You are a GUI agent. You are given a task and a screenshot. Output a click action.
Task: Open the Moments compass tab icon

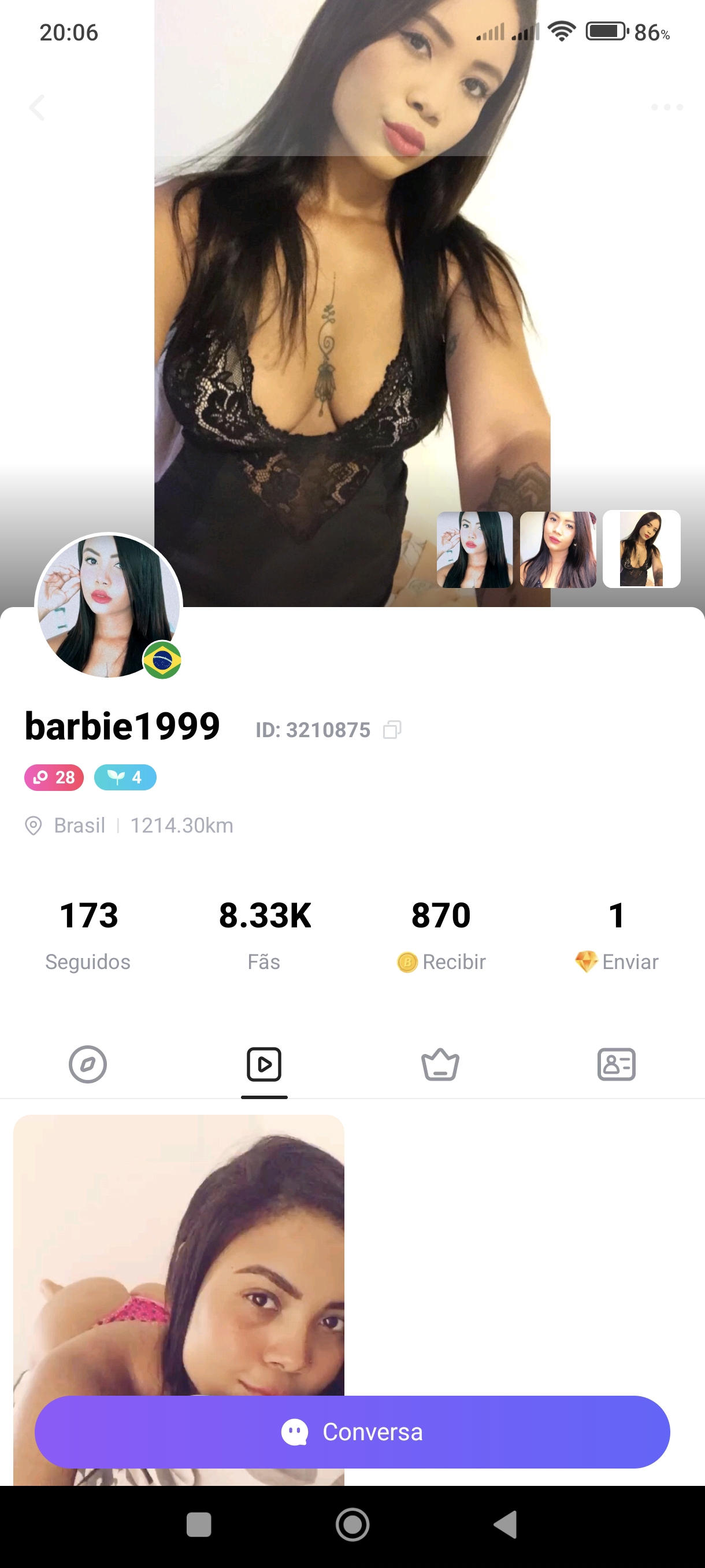tap(89, 1064)
